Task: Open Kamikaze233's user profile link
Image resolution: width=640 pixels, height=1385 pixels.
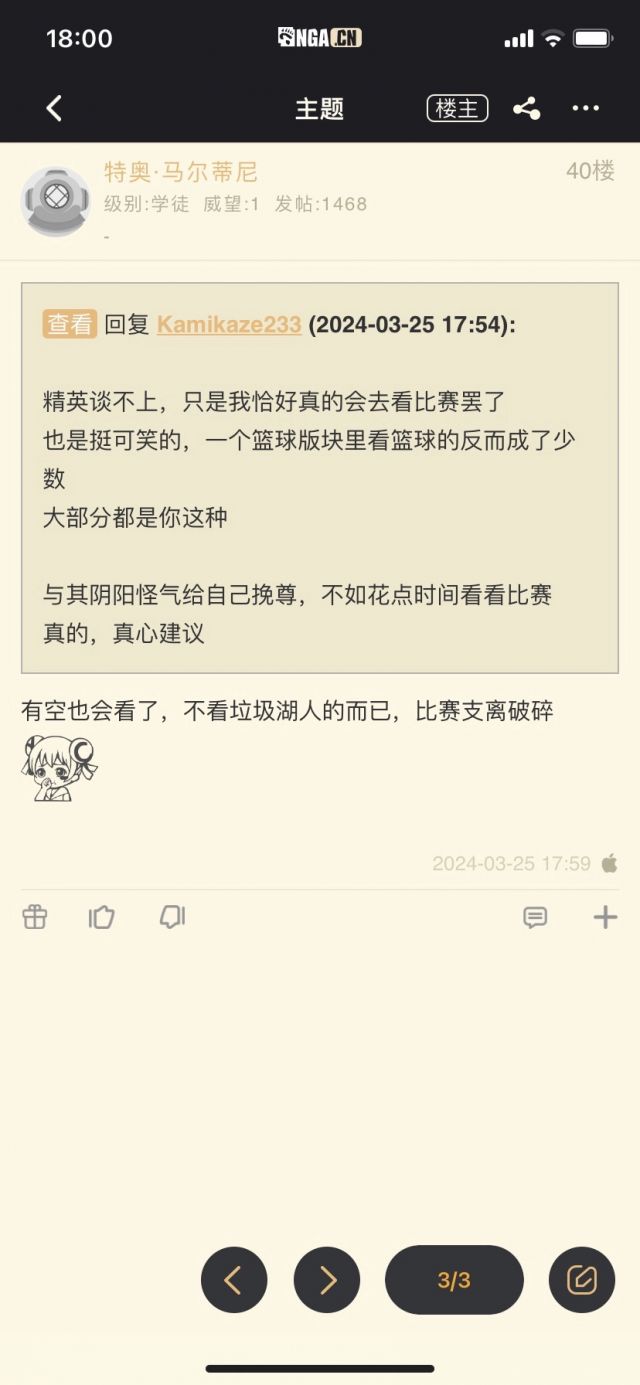Action: coord(229,324)
